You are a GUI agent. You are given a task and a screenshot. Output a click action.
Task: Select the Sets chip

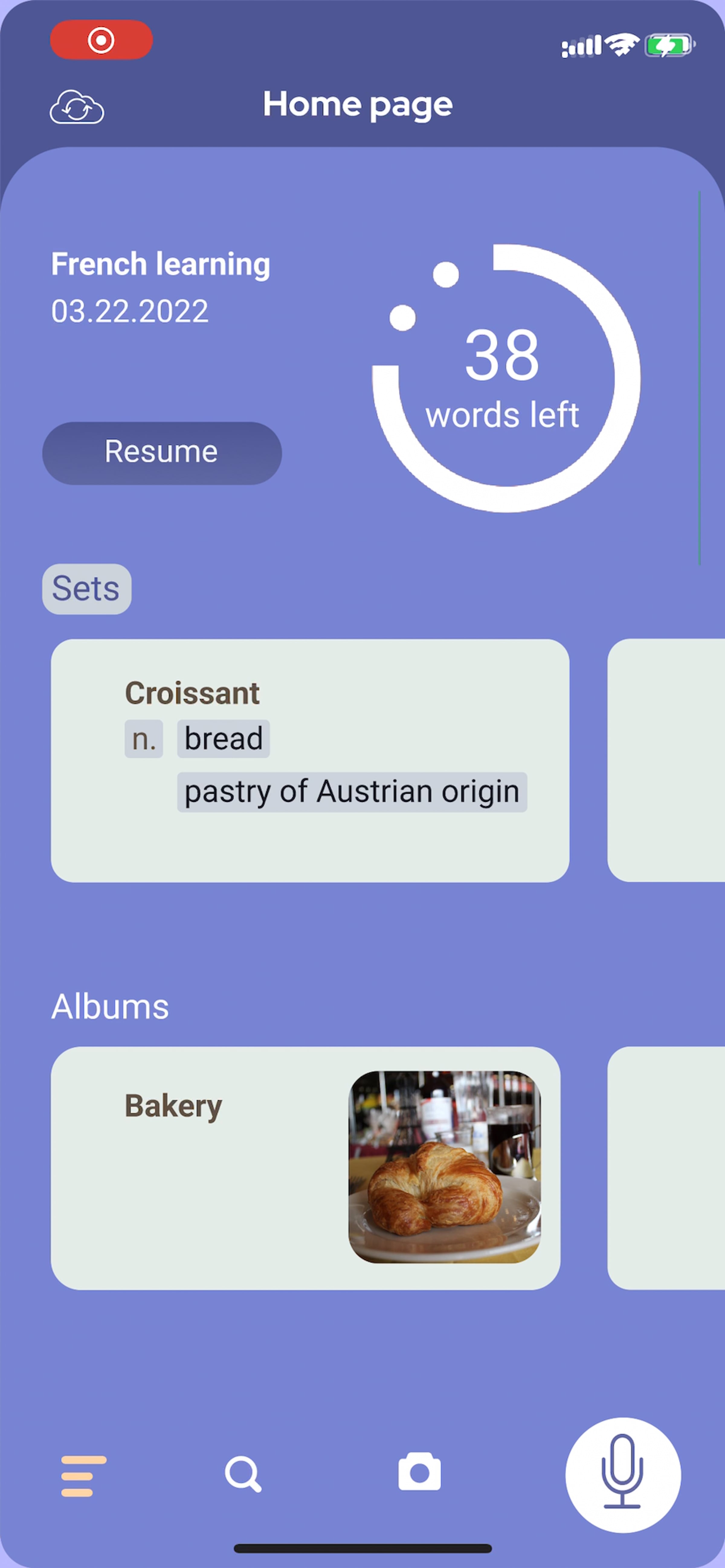[86, 589]
